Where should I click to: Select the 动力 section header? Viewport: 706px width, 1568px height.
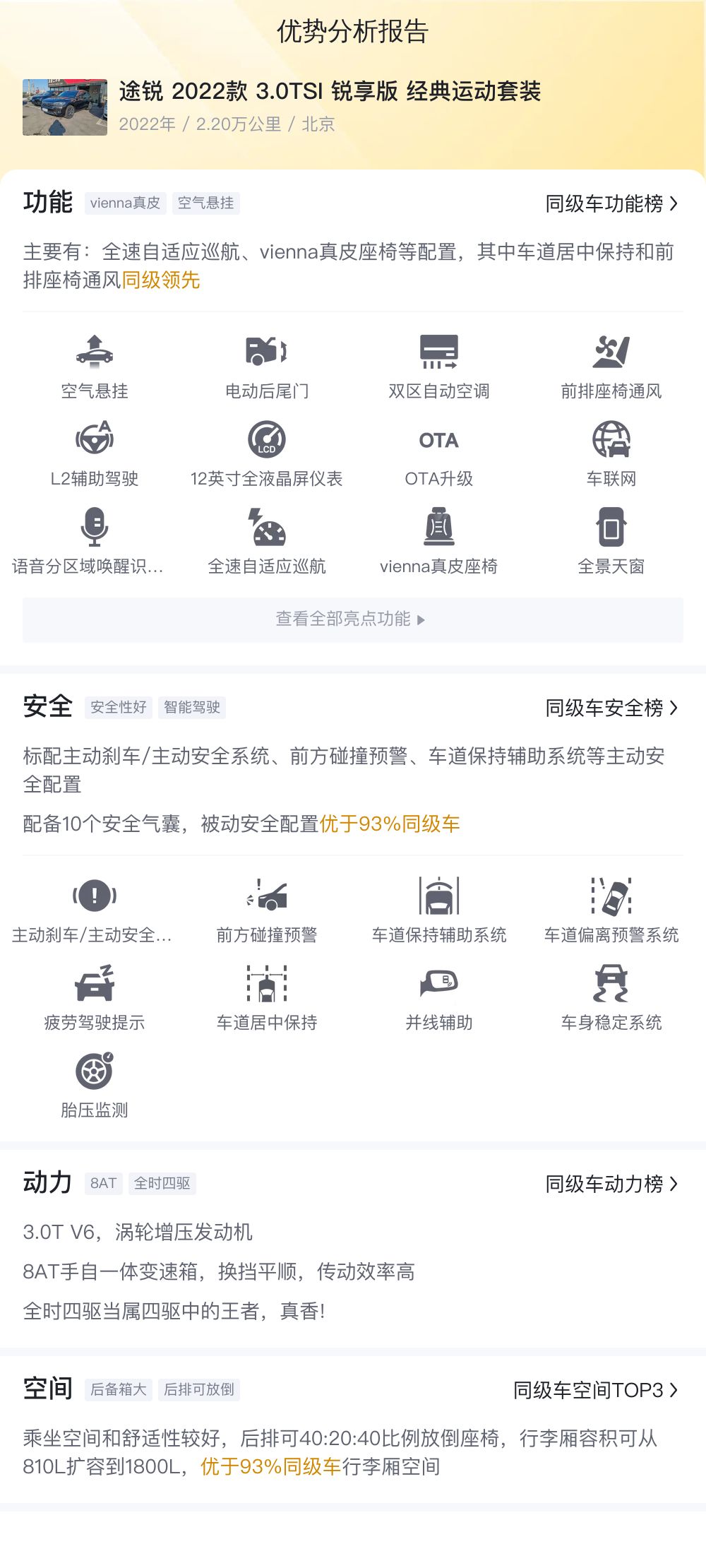click(x=47, y=1182)
